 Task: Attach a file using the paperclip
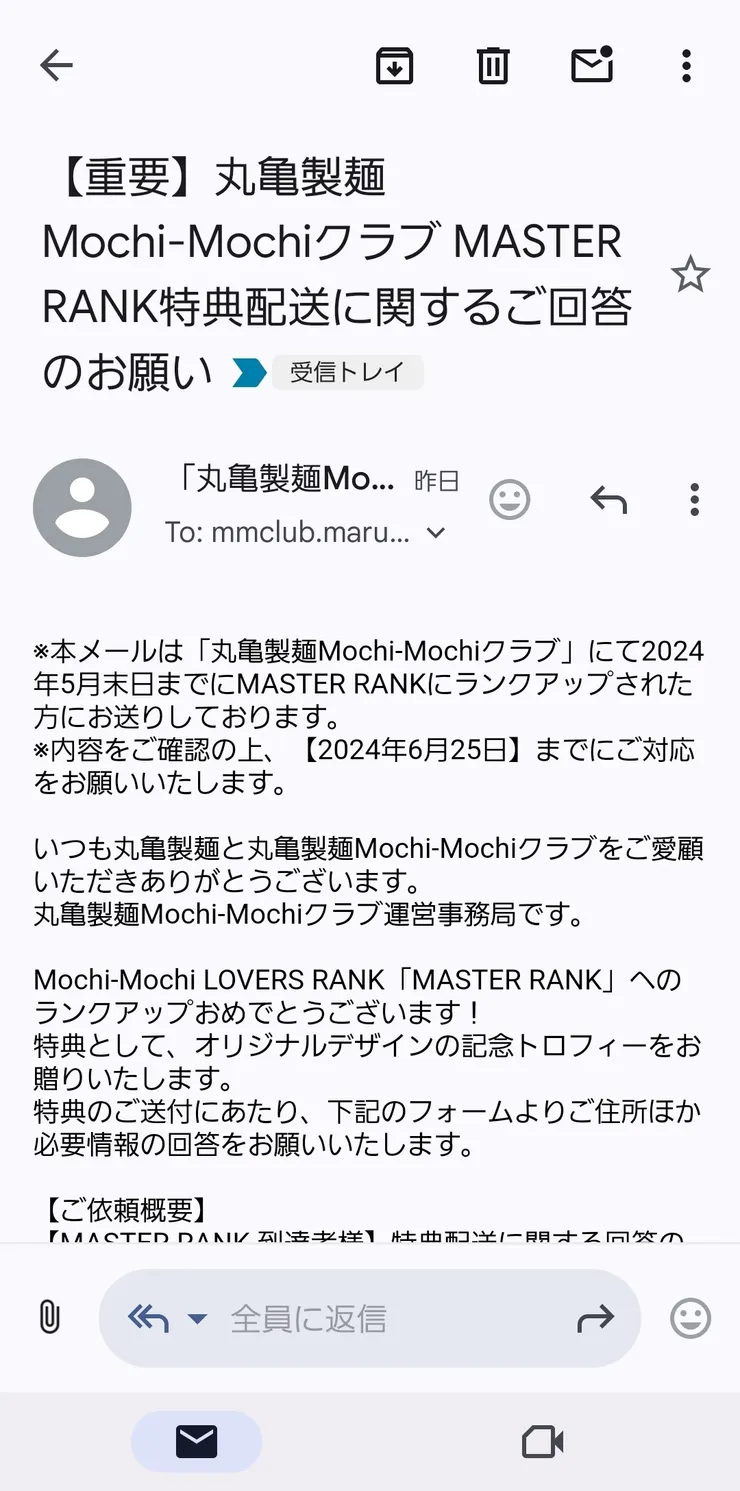pos(47,1318)
